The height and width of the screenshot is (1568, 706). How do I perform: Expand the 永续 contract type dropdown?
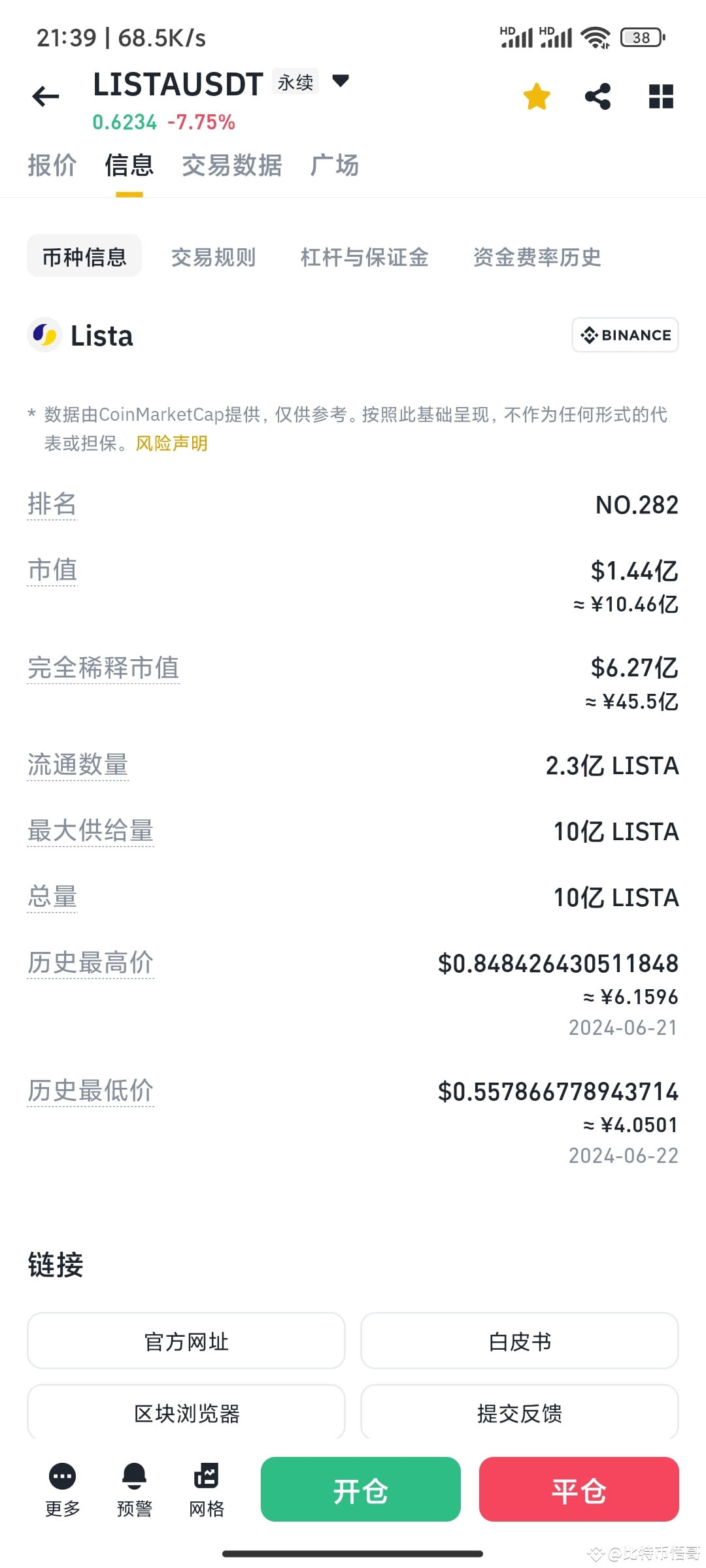pos(341,82)
